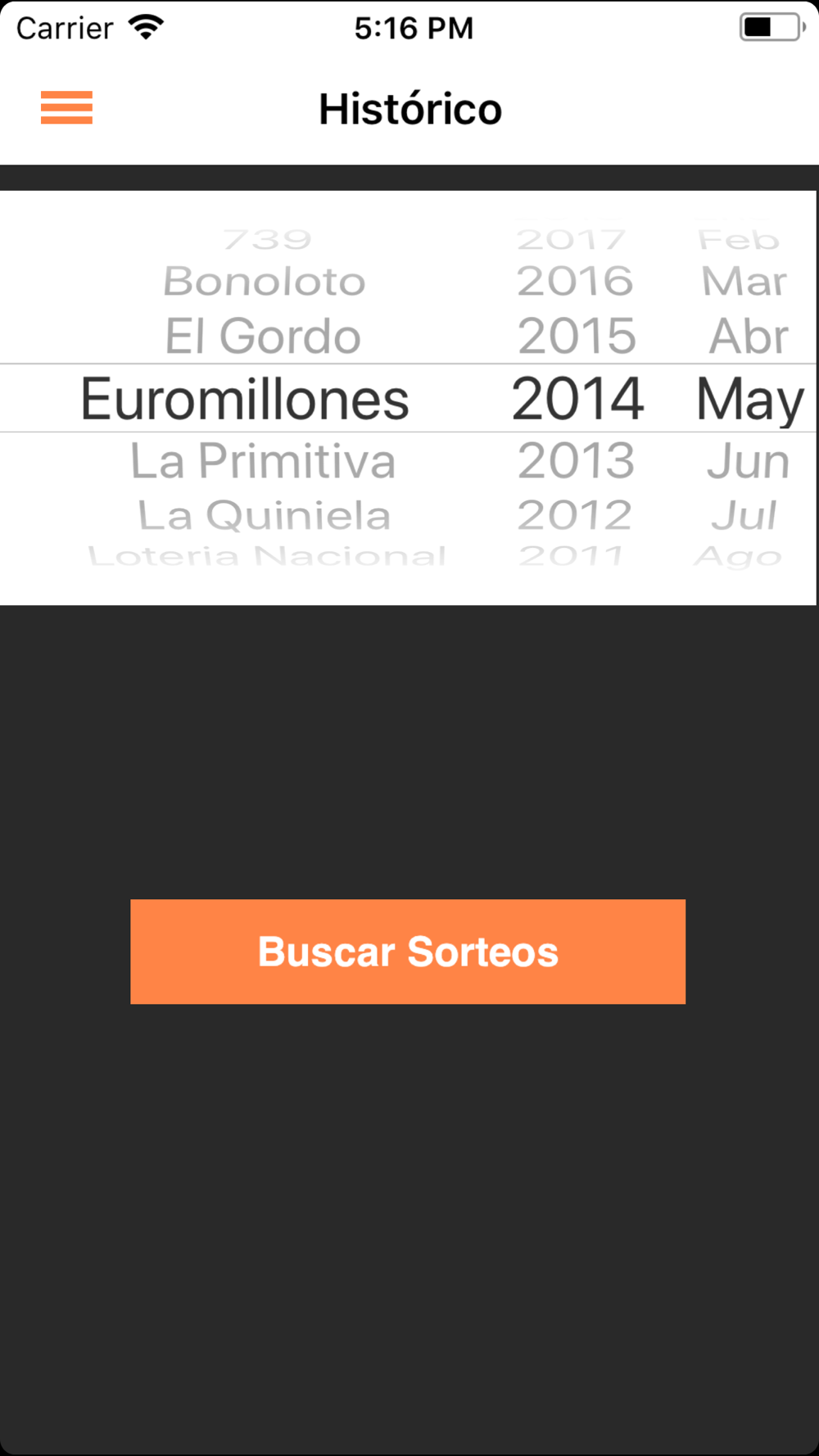
Task: Pick La Primitiva lottery option
Action: [x=263, y=461]
